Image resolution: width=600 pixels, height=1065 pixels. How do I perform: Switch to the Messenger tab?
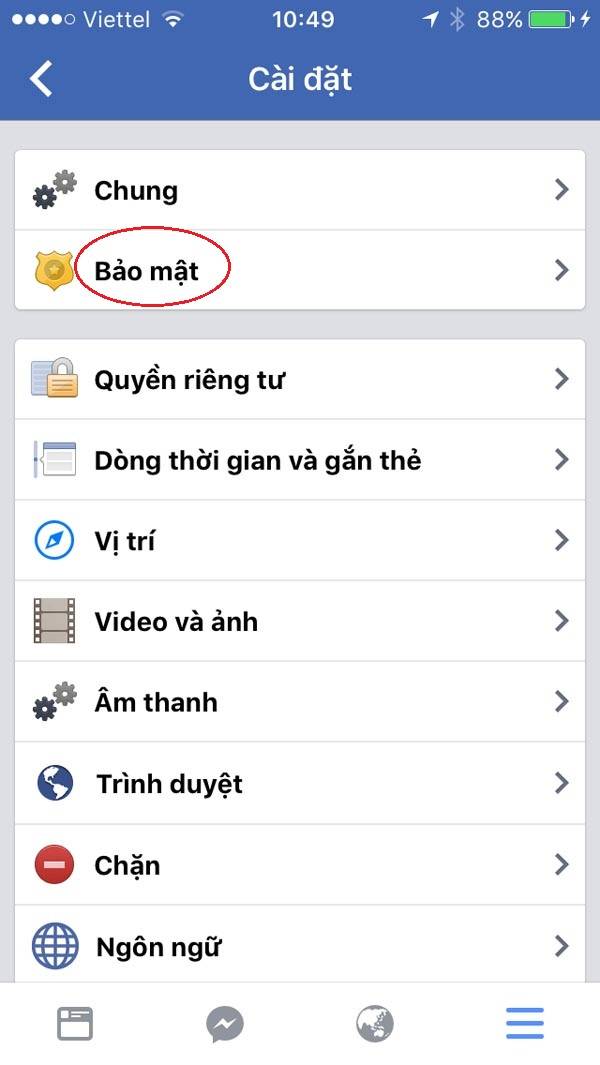(x=225, y=1023)
